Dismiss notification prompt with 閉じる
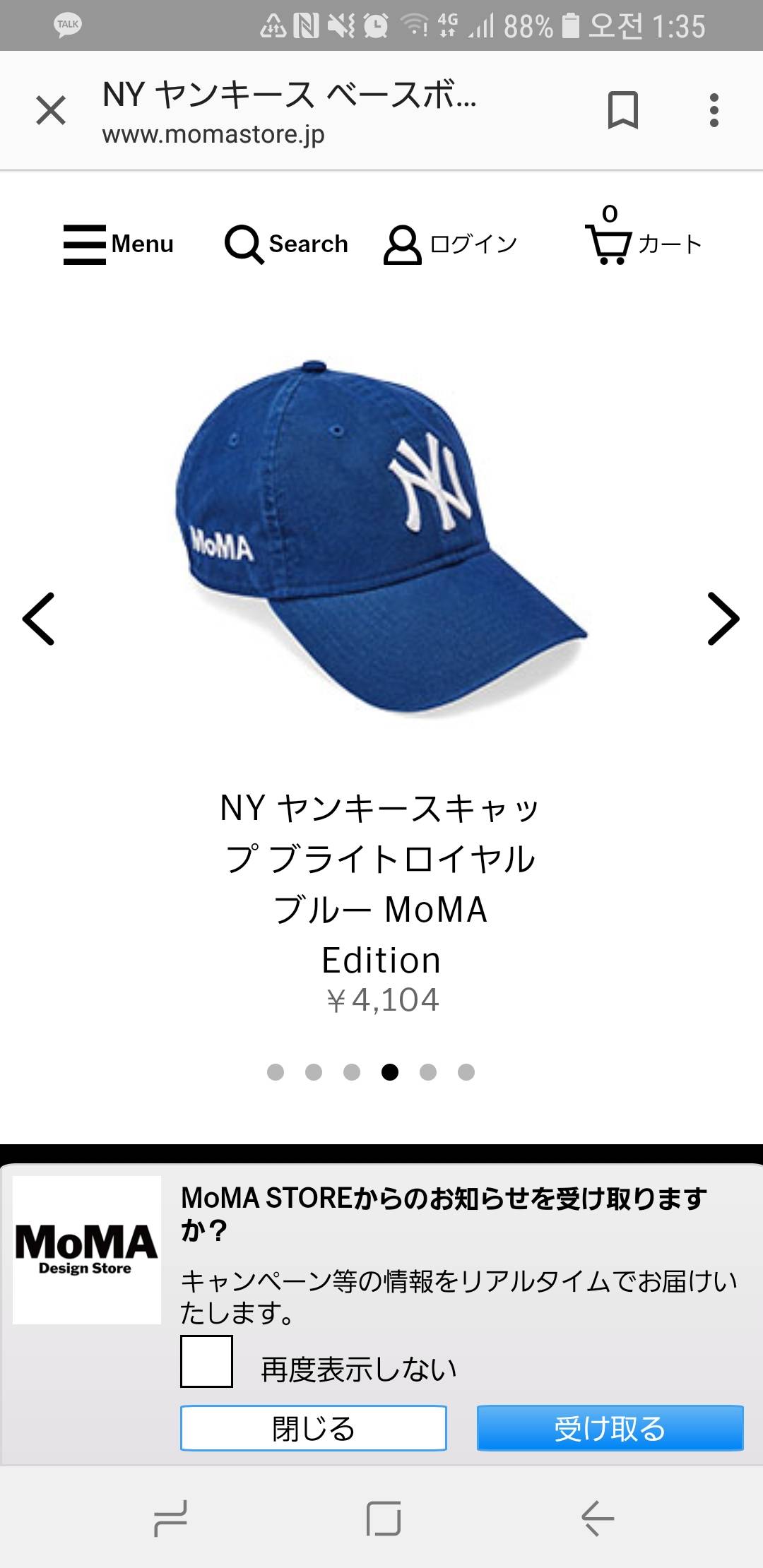Viewport: 763px width, 1568px height. tap(314, 1428)
